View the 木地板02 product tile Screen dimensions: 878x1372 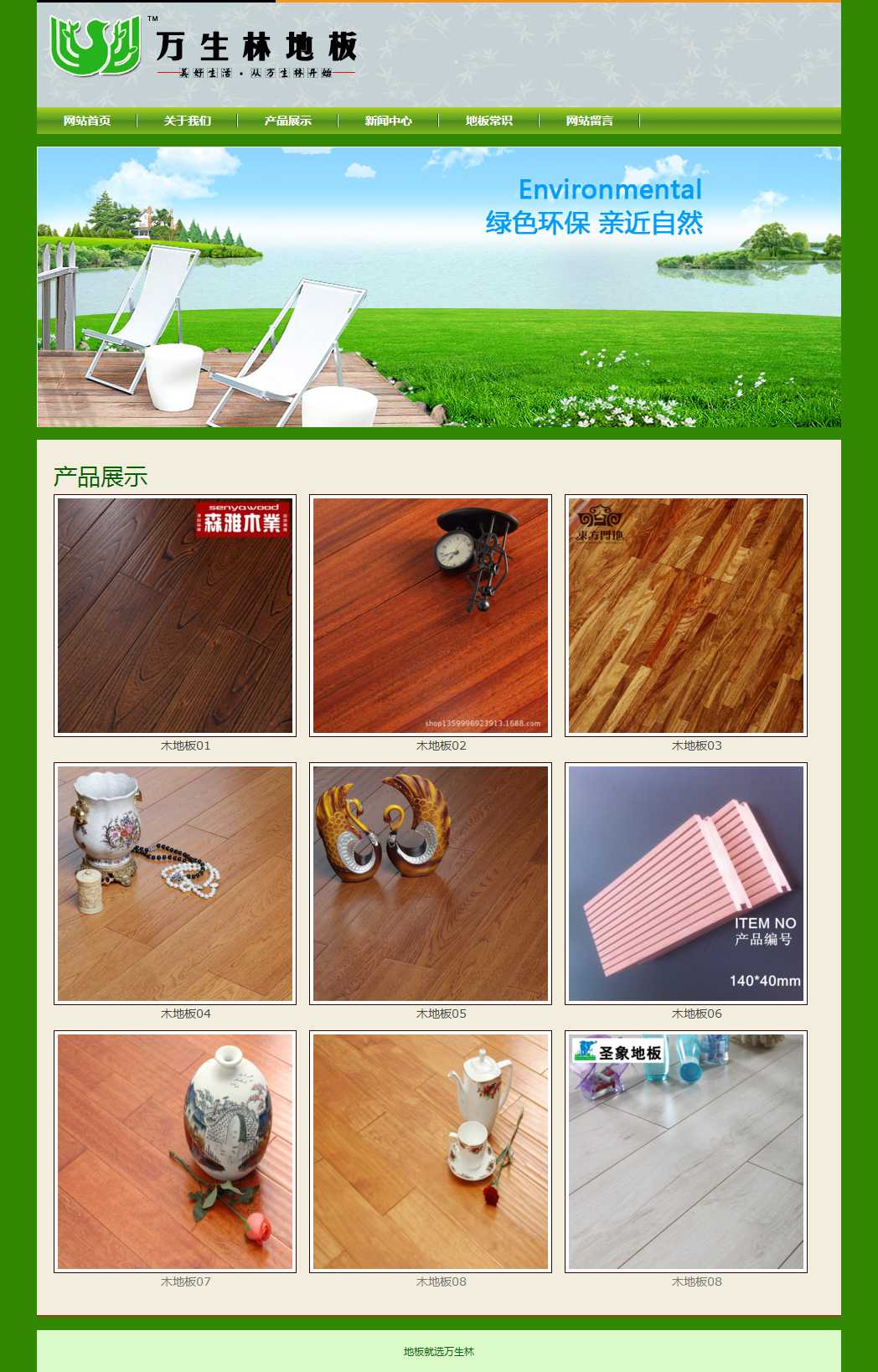point(431,616)
